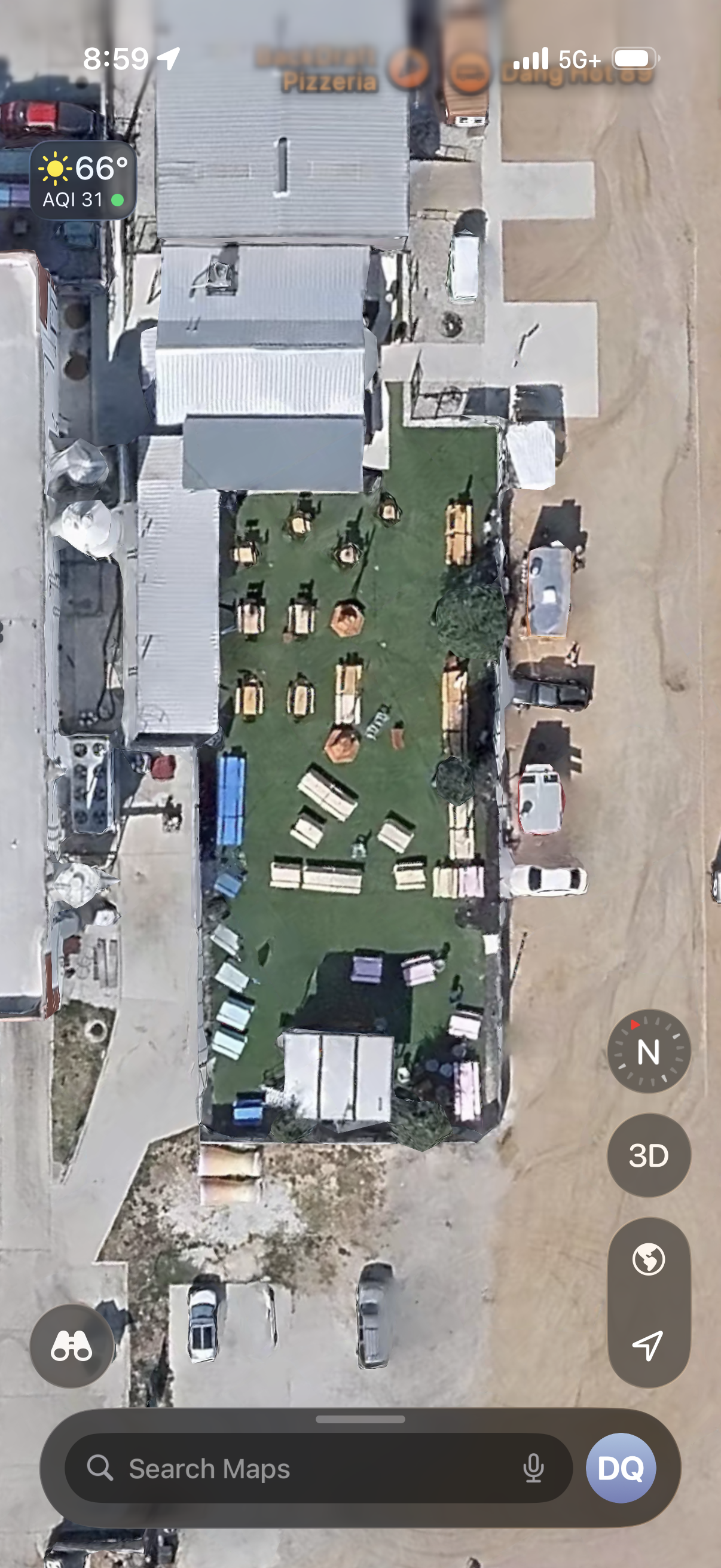The image size is (721, 1568).
Task: Tap the compass to face north
Action: click(649, 1051)
